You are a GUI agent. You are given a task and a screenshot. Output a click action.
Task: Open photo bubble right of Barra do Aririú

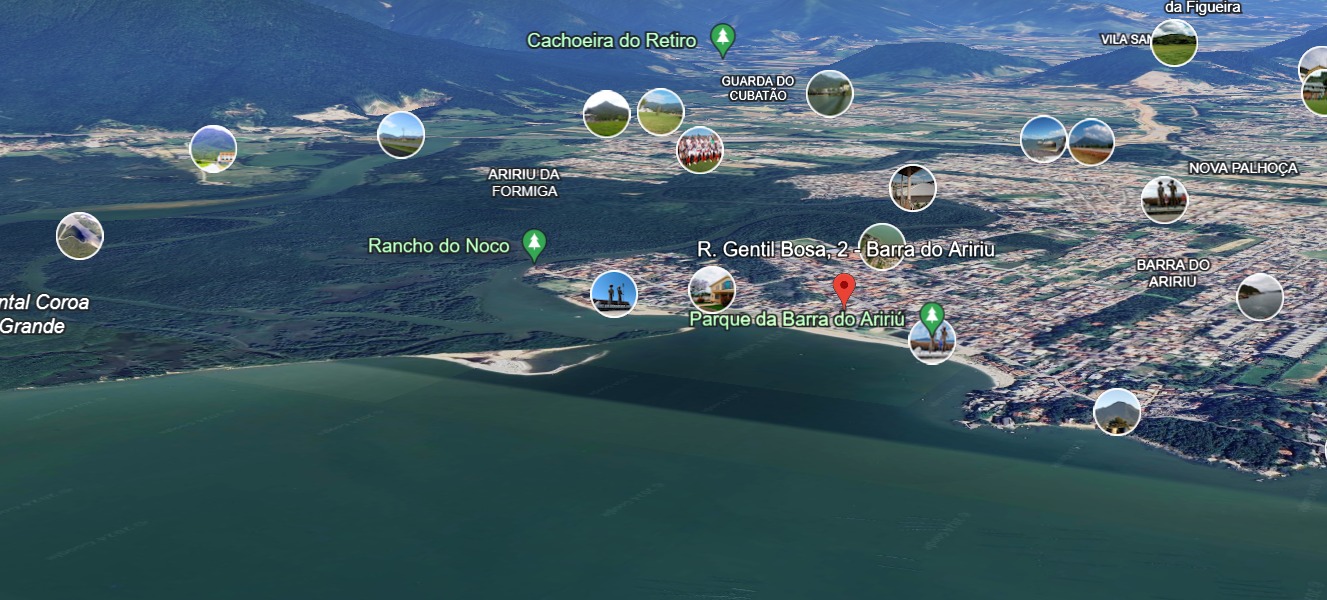click(1259, 297)
